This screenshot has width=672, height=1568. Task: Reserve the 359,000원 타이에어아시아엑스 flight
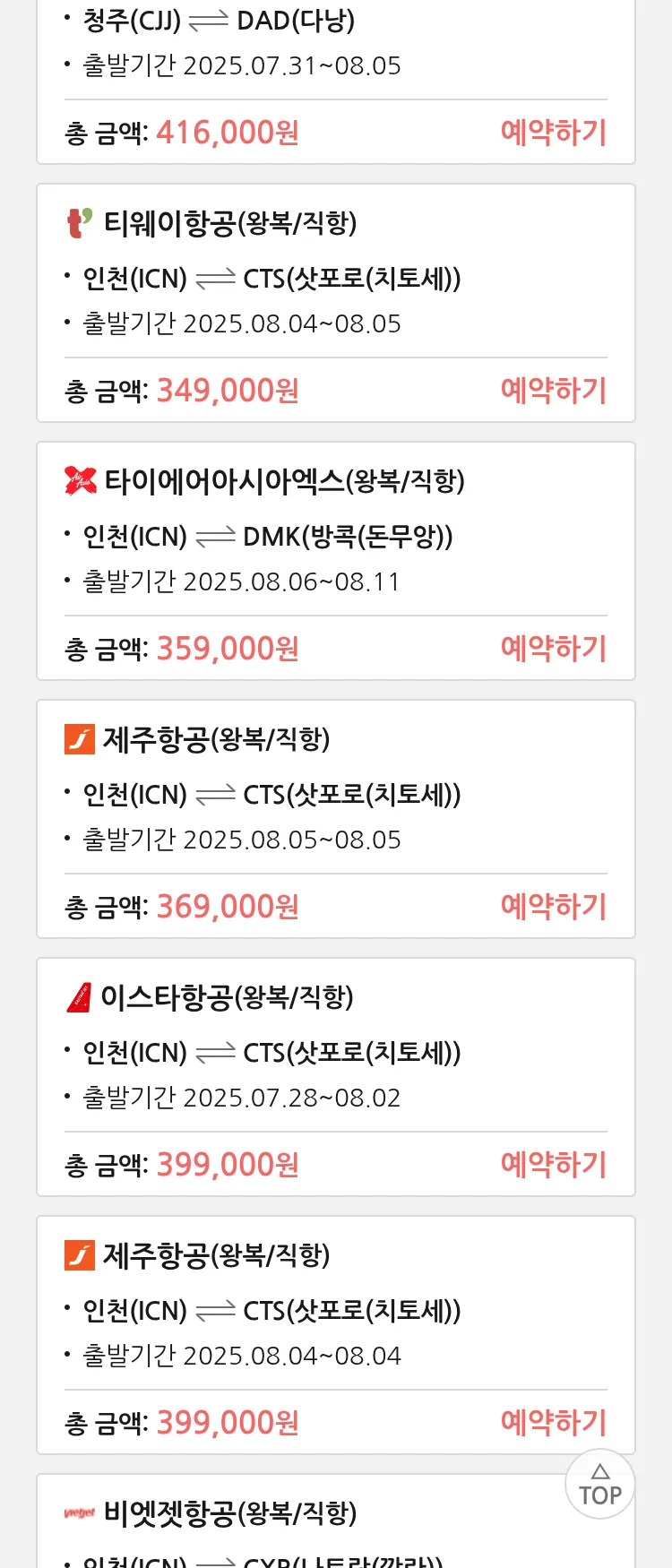click(553, 649)
